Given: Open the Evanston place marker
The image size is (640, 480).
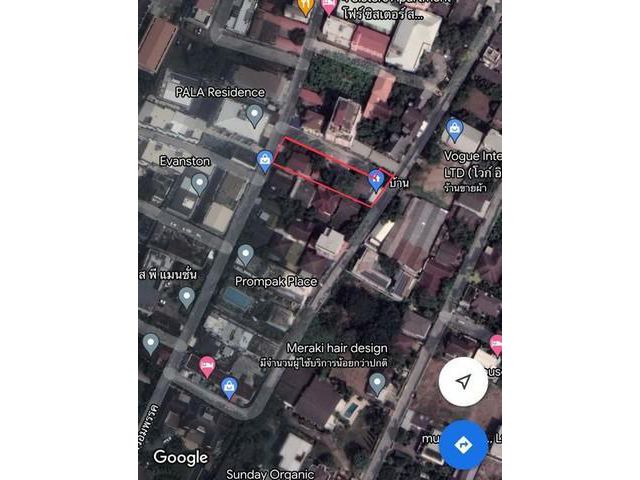Looking at the screenshot, I should click(199, 183).
